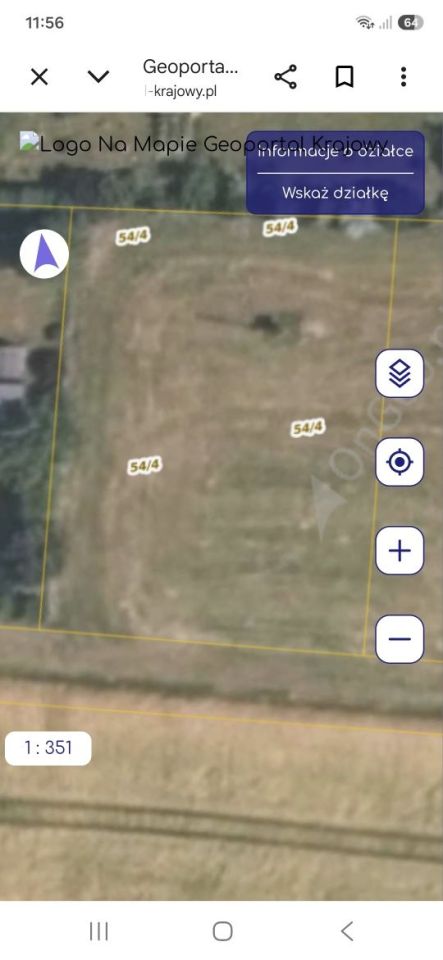Tap Informacje o działce
Image resolution: width=443 pixels, height=960 pixels.
click(x=335, y=152)
